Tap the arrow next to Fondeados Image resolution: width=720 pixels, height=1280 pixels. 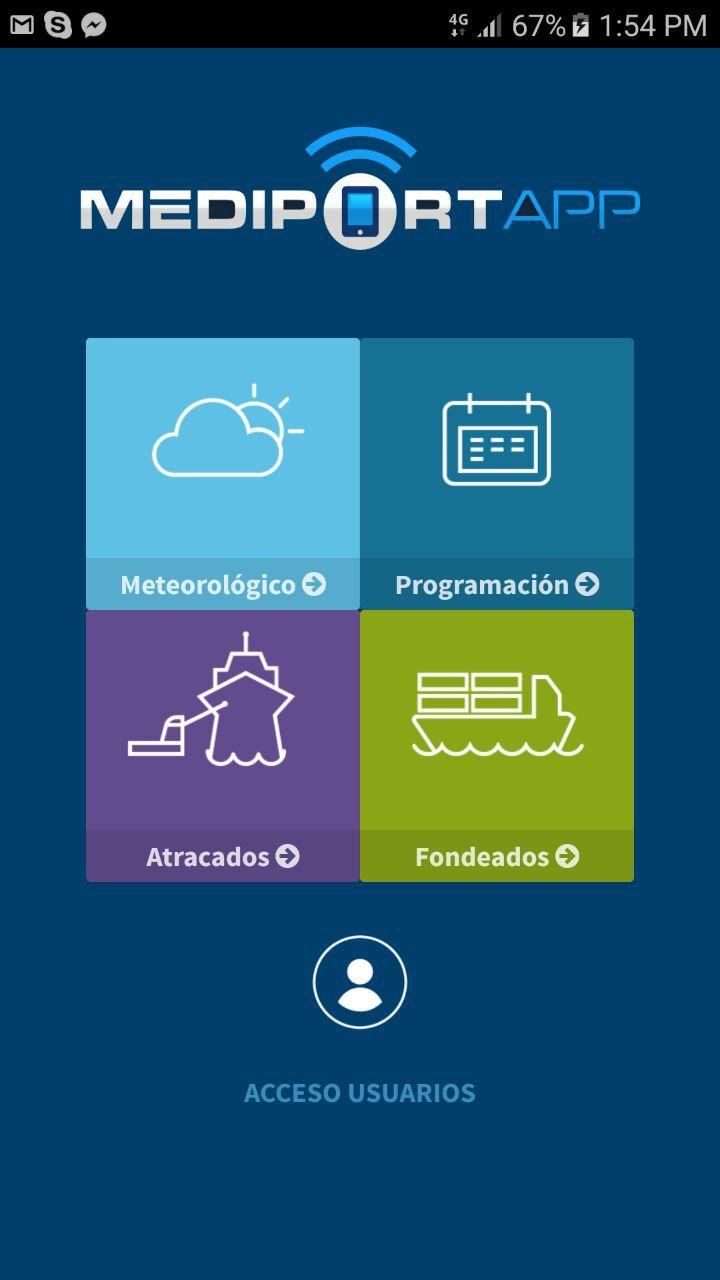(569, 856)
